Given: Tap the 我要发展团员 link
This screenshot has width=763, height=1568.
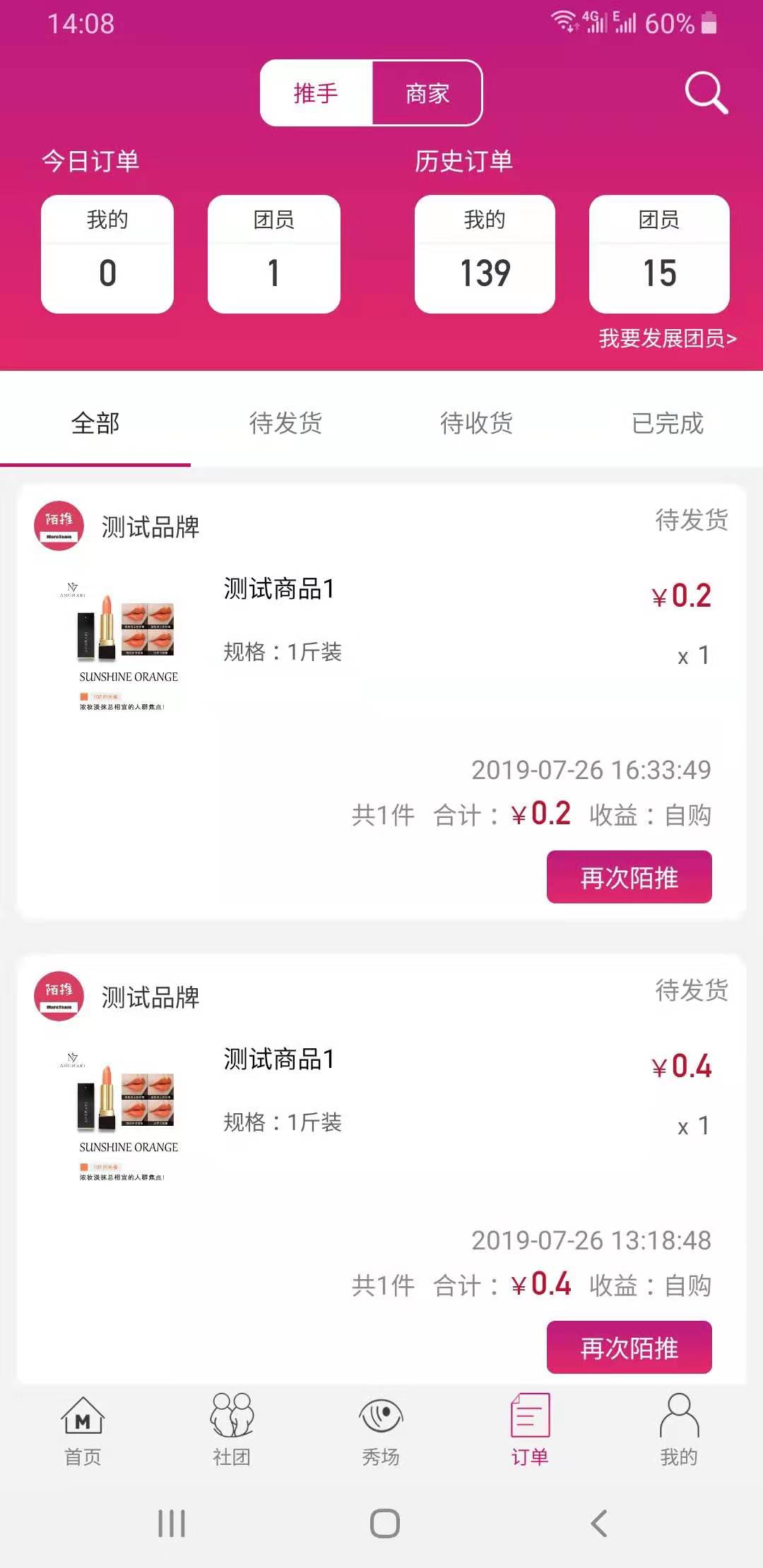Looking at the screenshot, I should [x=667, y=339].
